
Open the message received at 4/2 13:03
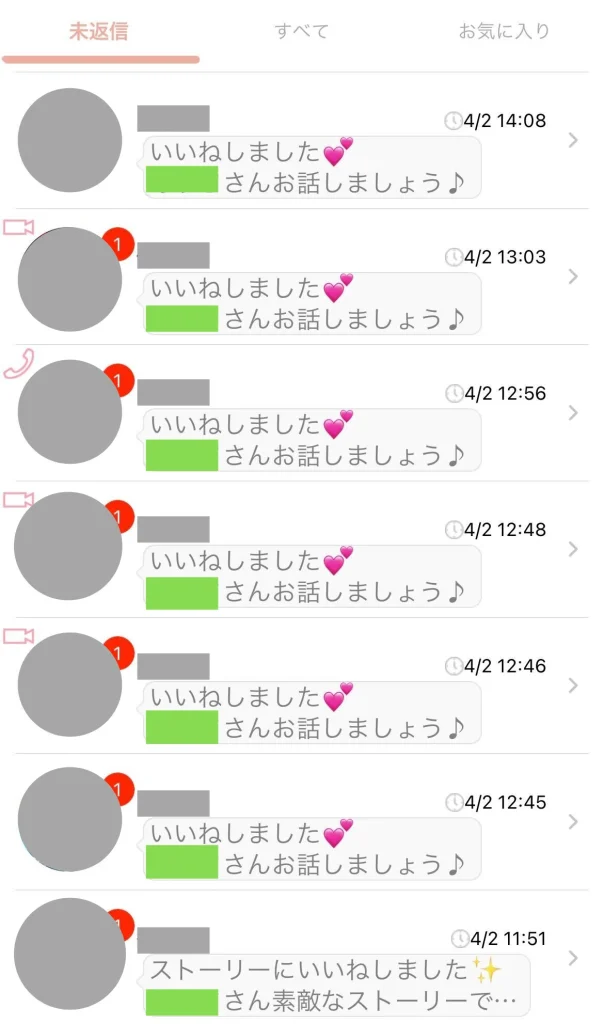pyautogui.click(x=302, y=277)
